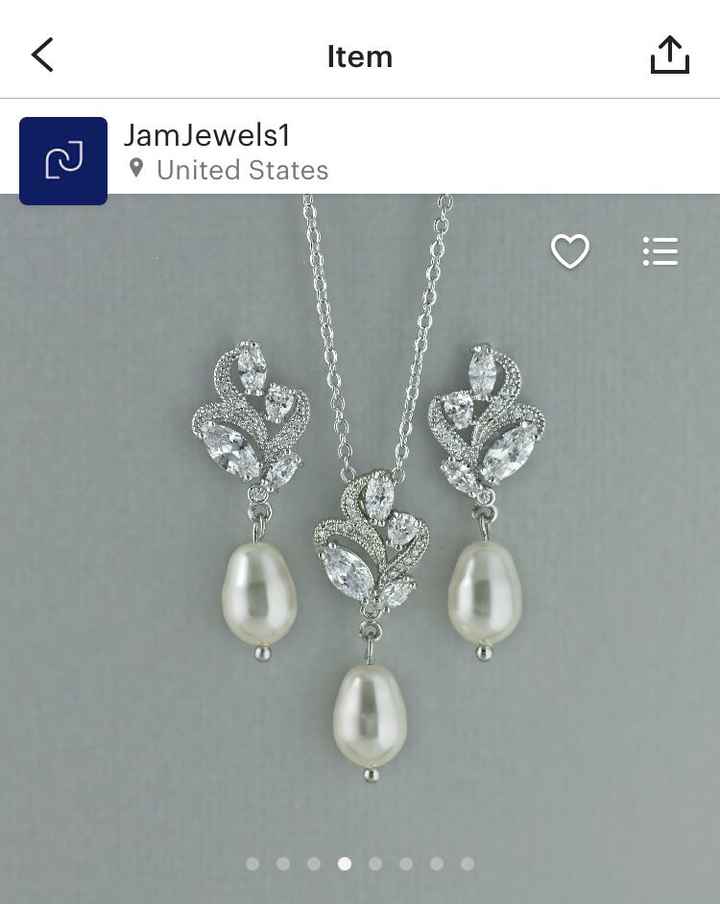Tap the pearl jewelry set photo

360,550
